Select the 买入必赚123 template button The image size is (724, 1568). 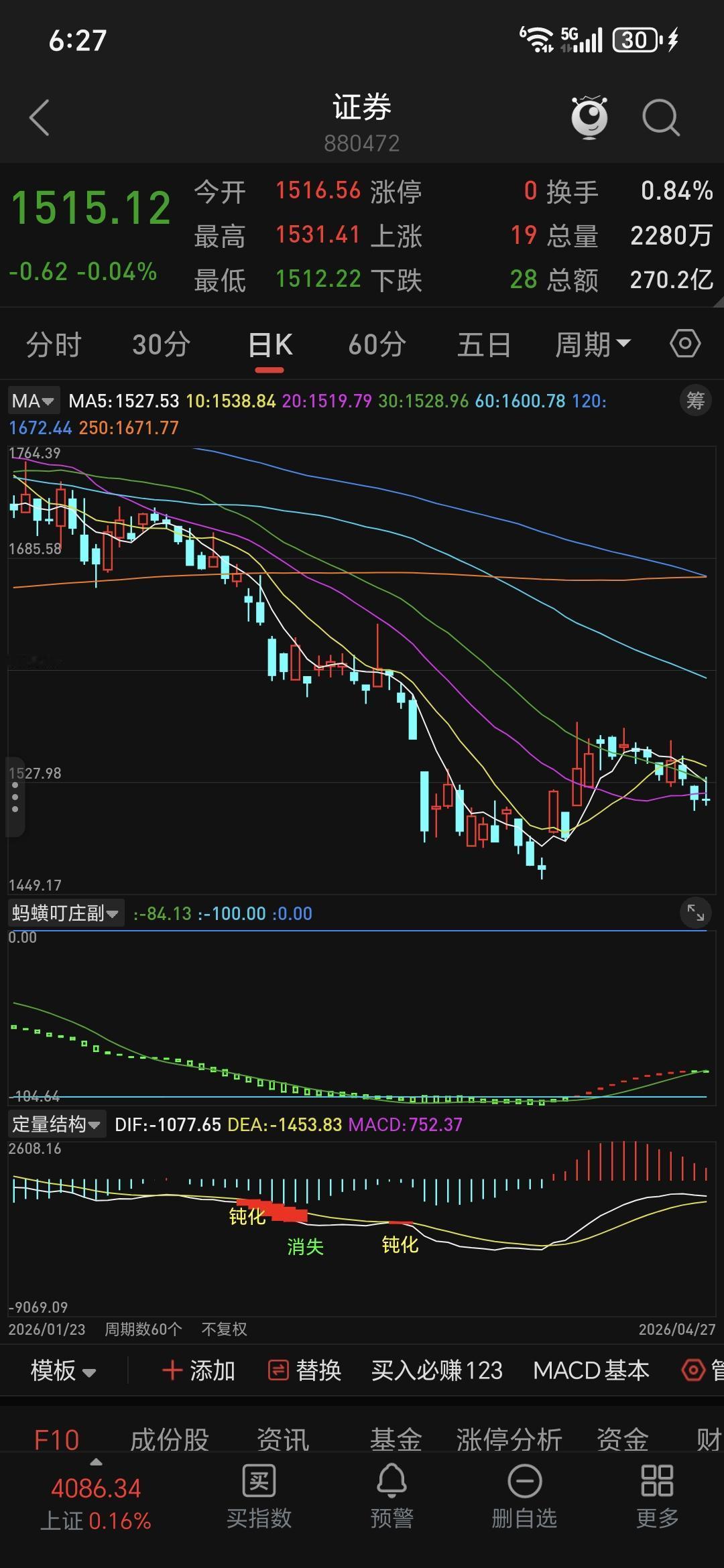pyautogui.click(x=436, y=1370)
